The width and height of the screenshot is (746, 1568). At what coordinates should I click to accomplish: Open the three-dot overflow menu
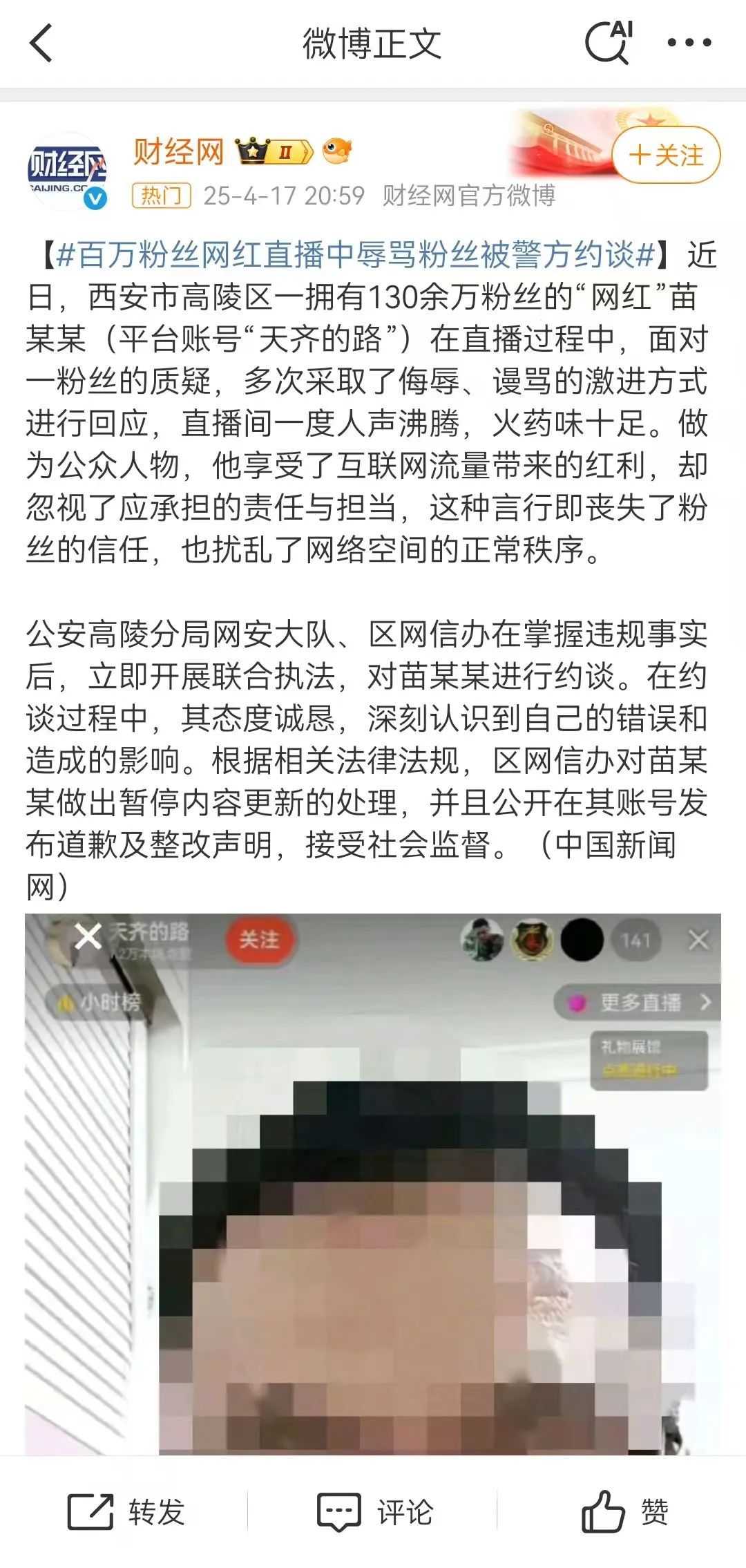tap(689, 43)
